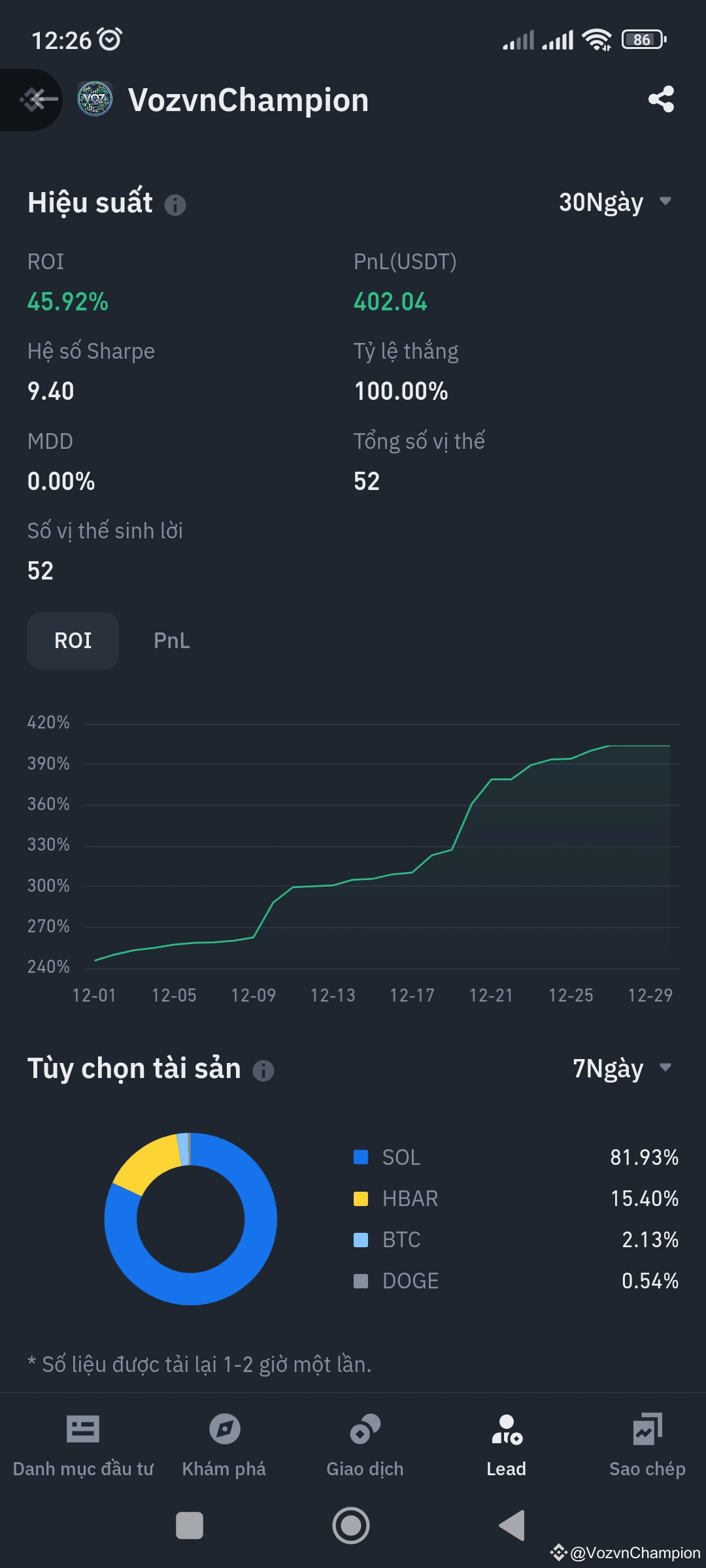Open the info icon beside Hiệu suất
Image resolution: width=706 pixels, height=1568 pixels.
pos(175,205)
